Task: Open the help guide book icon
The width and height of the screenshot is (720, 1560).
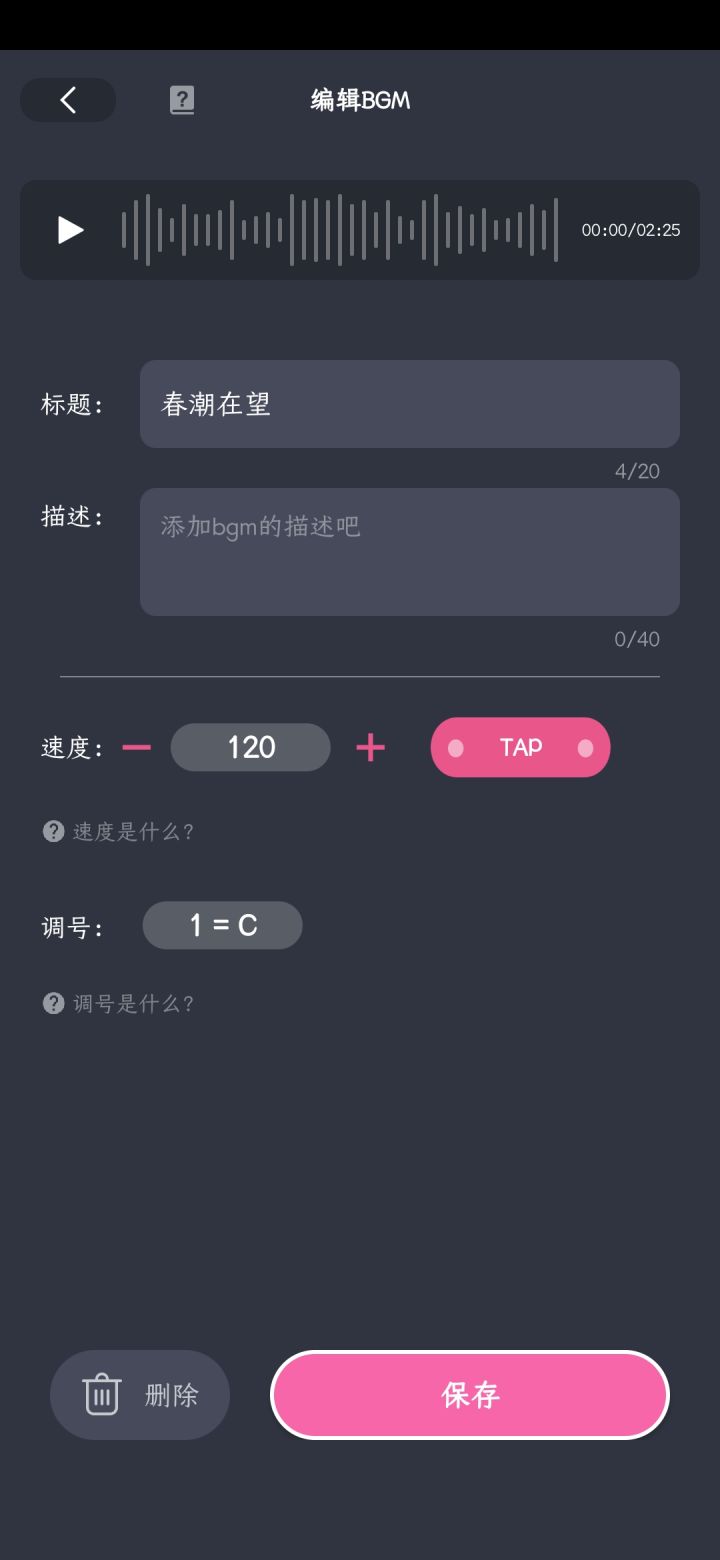Action: pos(182,100)
